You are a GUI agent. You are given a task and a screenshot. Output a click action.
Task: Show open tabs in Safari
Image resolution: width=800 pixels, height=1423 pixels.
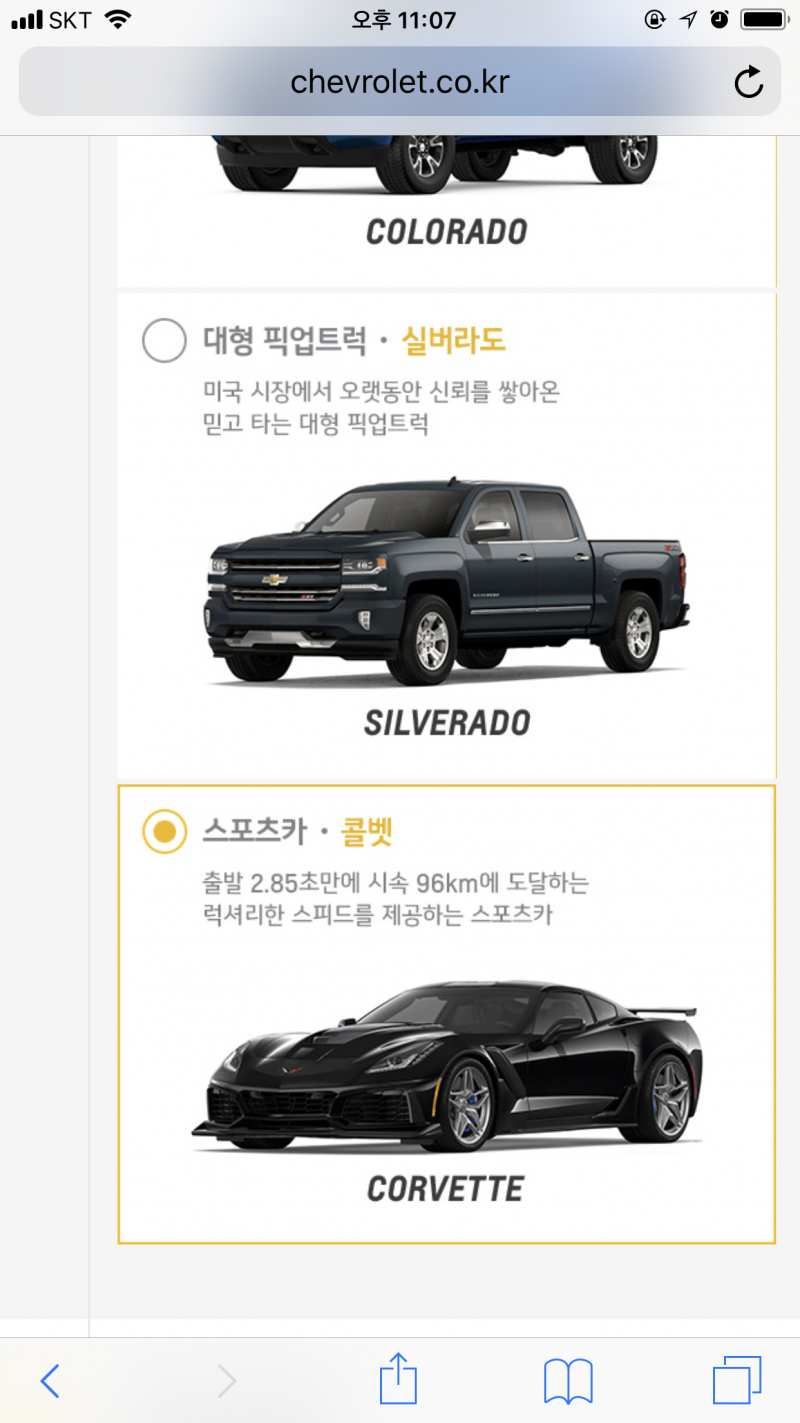click(737, 1381)
